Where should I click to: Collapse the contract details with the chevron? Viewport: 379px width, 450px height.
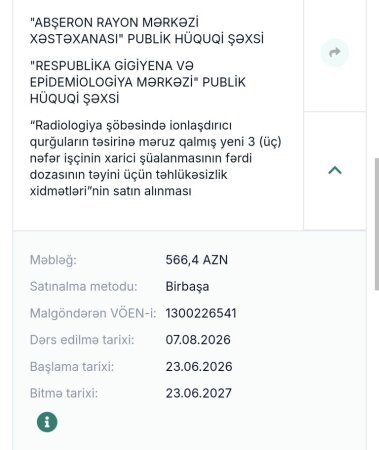point(335,170)
